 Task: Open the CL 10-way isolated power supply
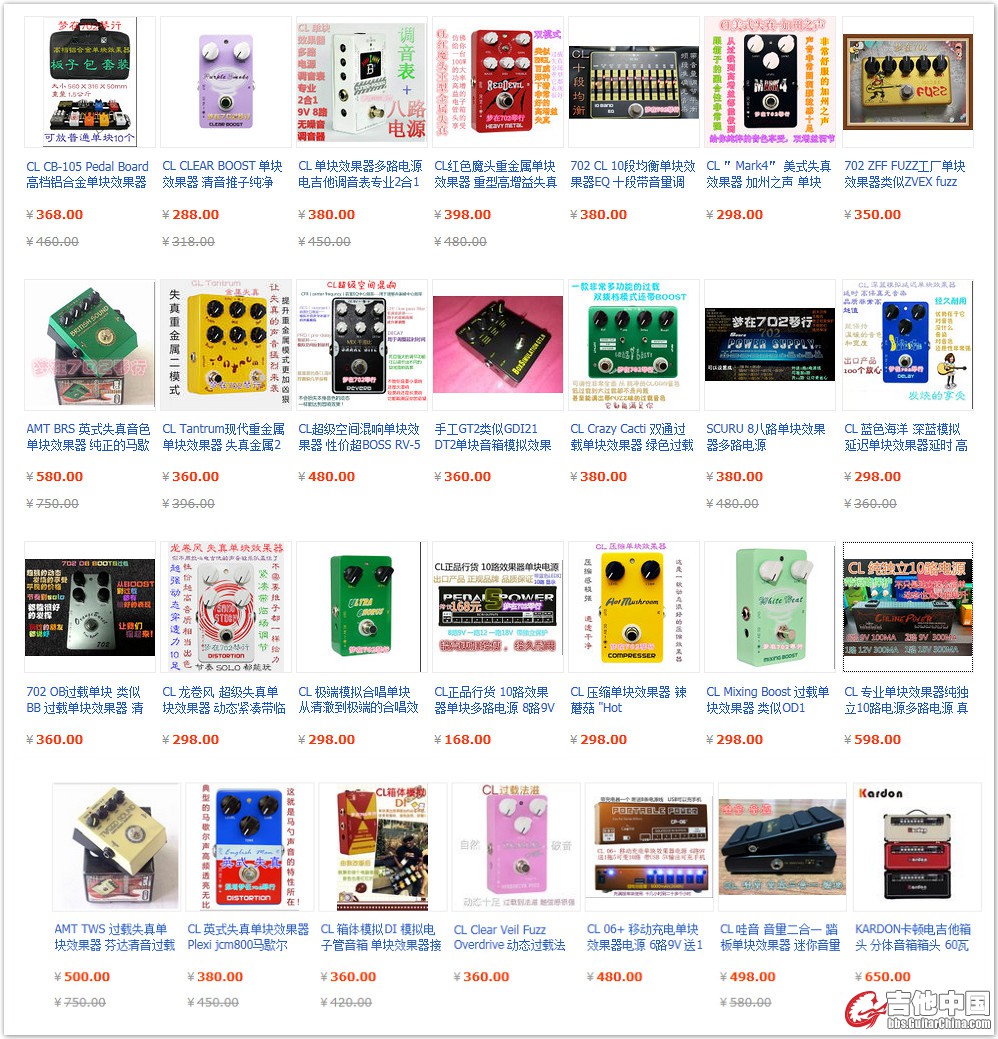coord(905,700)
